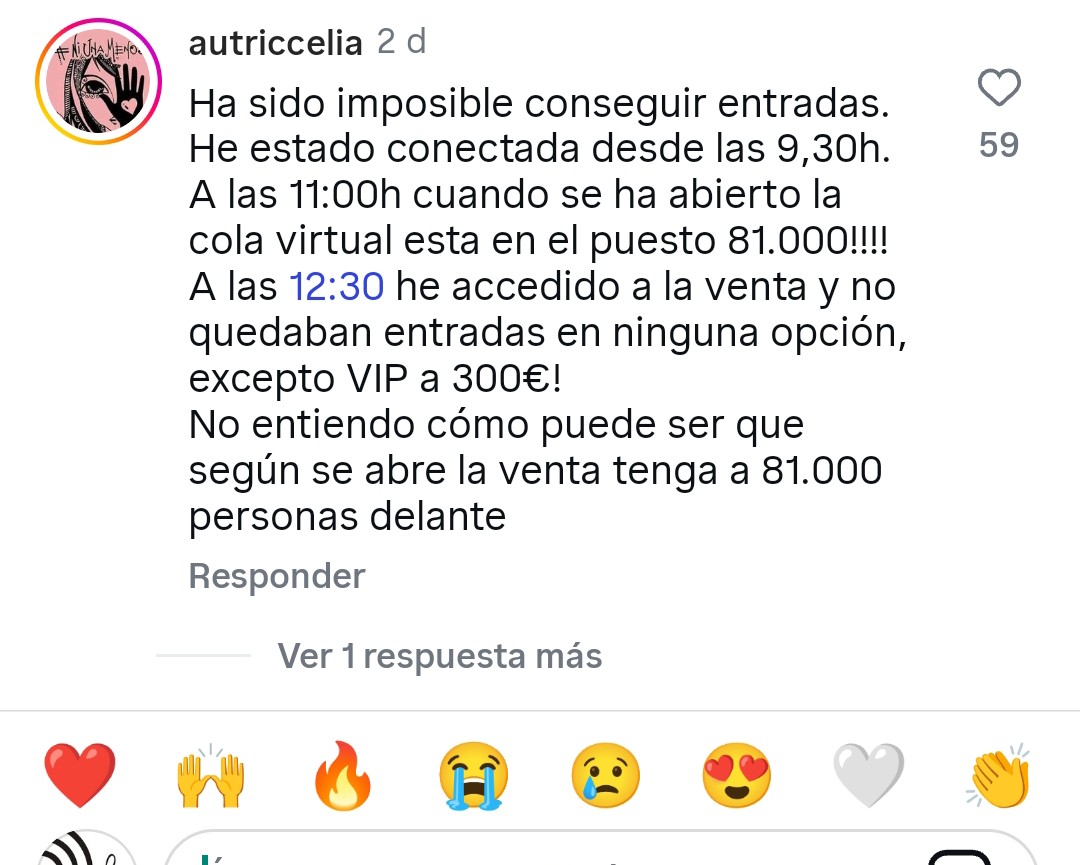The width and height of the screenshot is (1080, 865).
Task: Insert the fire emoji
Action: click(343, 777)
